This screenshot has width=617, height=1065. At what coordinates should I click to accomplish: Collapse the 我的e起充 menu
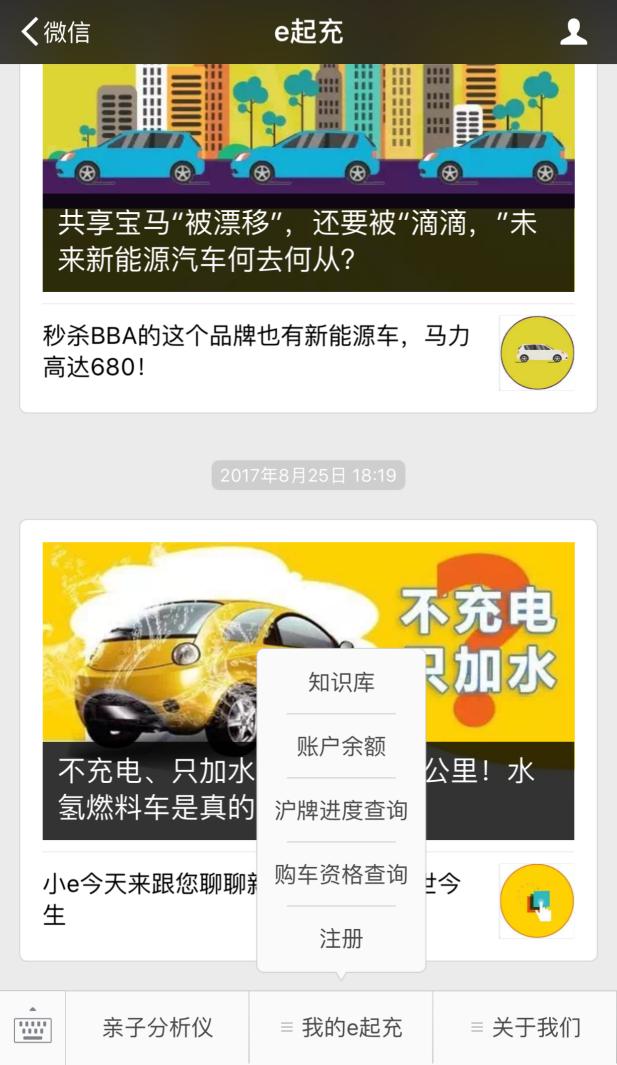pyautogui.click(x=341, y=1027)
